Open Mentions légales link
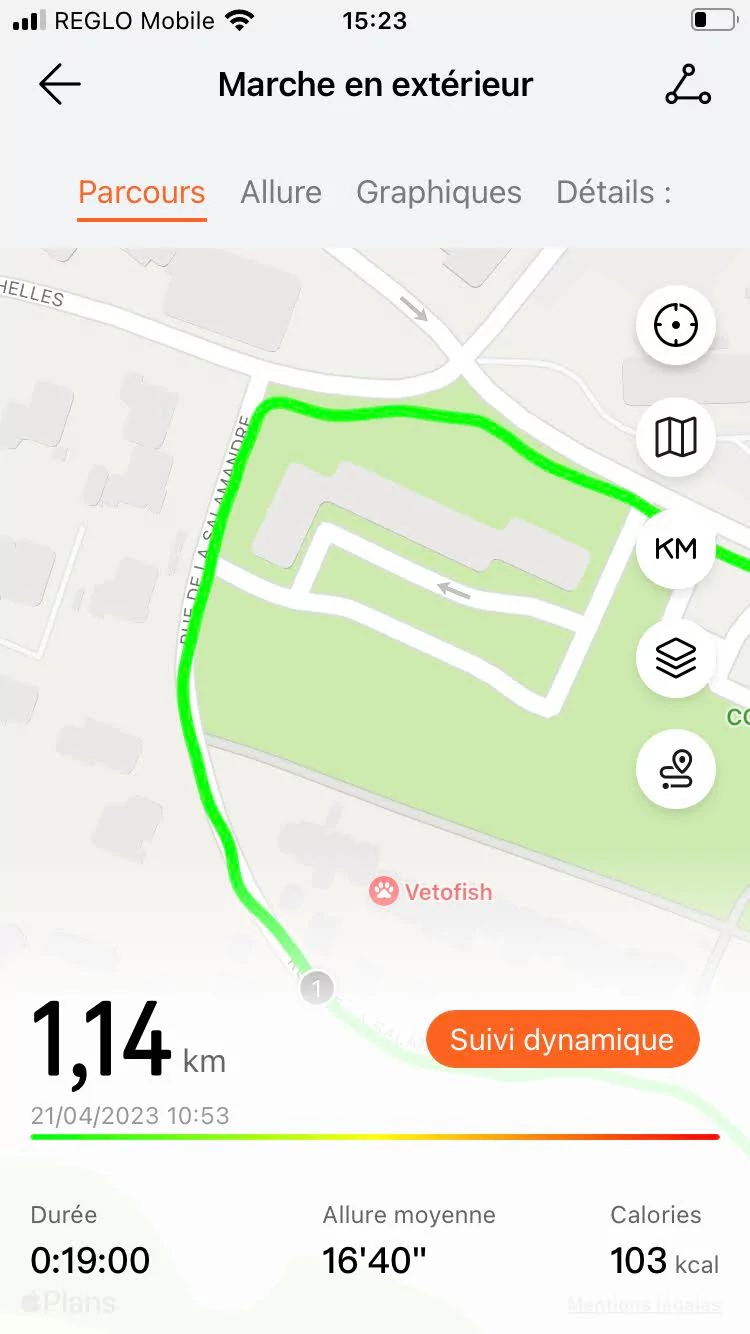 644,1305
